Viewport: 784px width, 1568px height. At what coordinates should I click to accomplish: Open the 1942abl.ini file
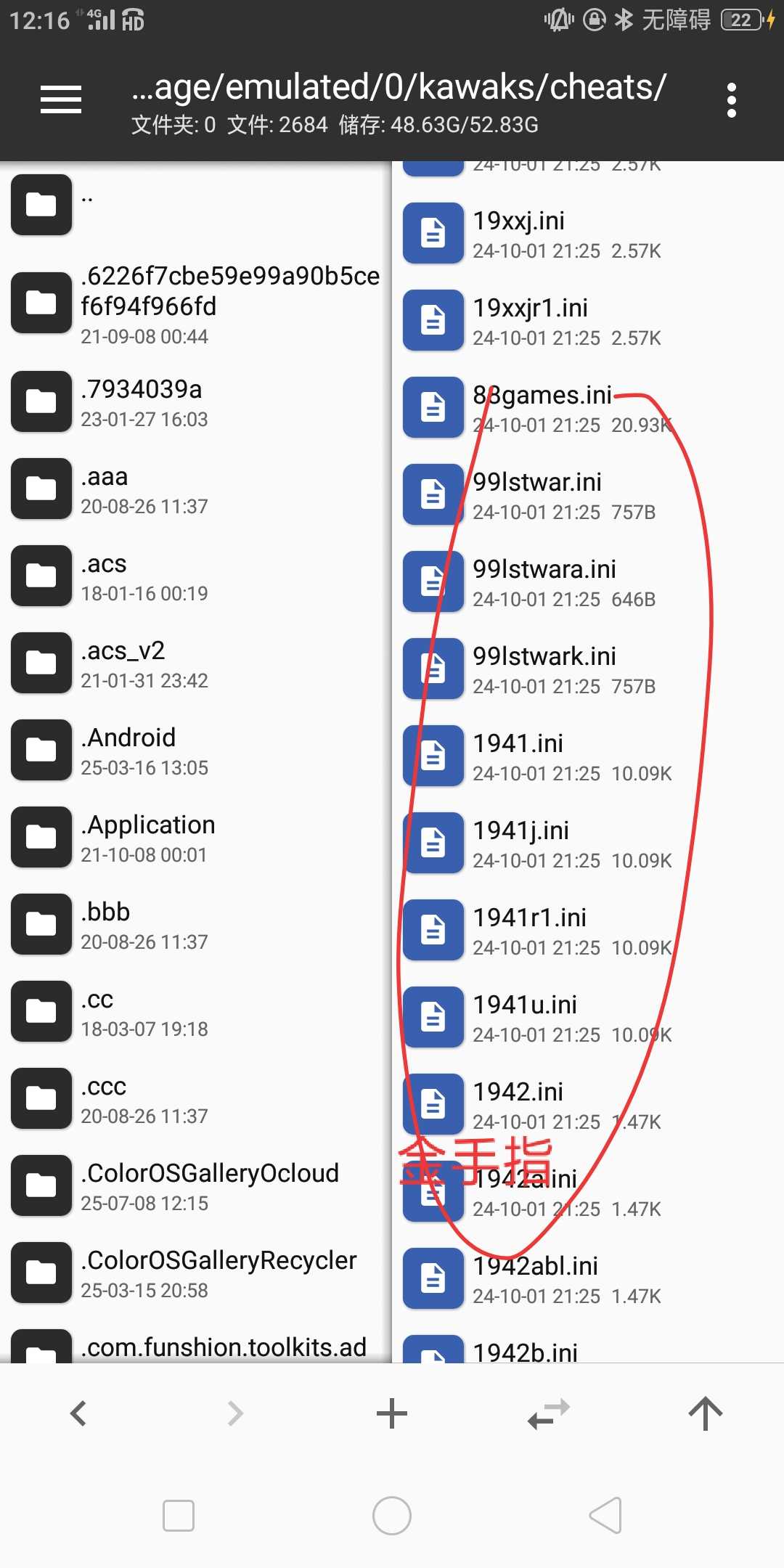coord(588,1279)
